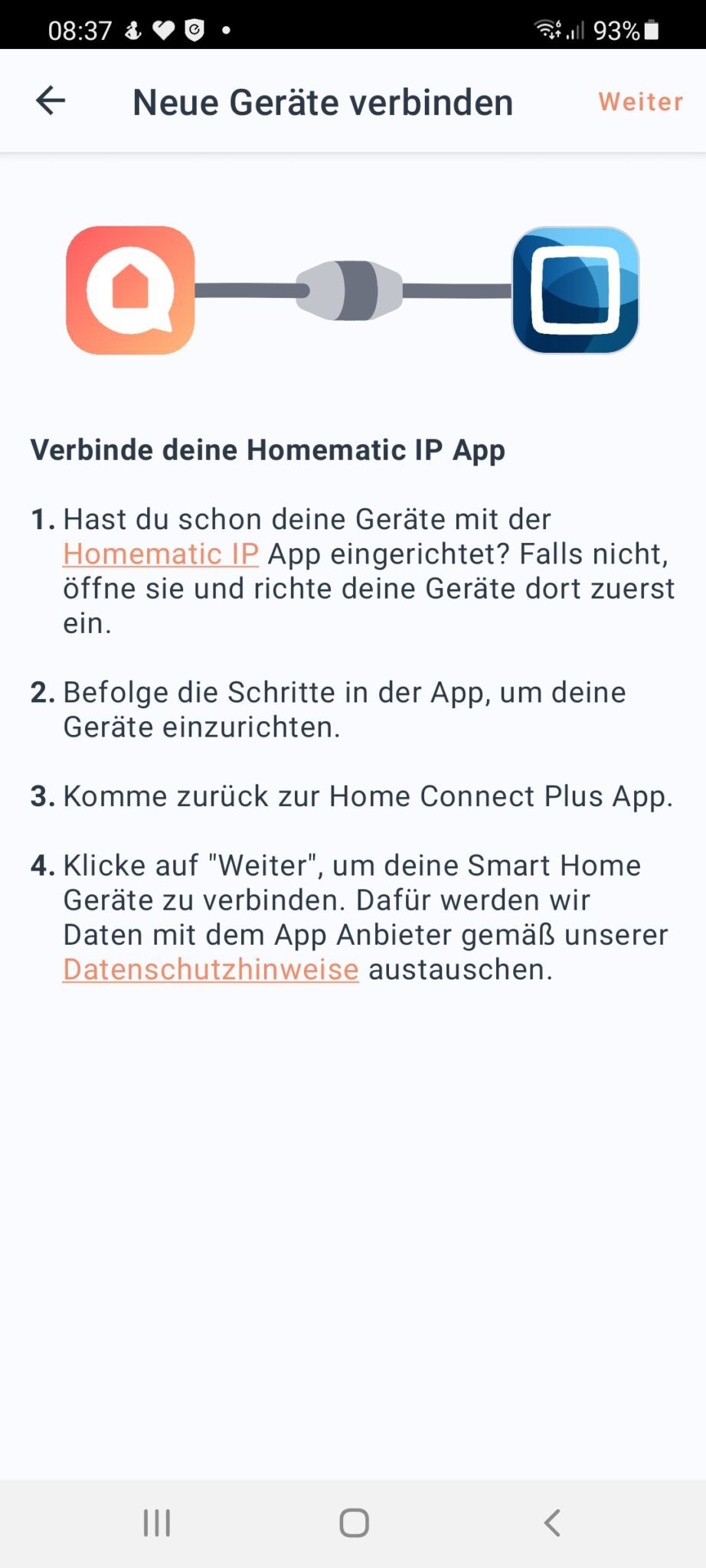Tap the anchor icon in the status bar
Image resolution: width=706 pixels, height=1568 pixels.
[132, 29]
